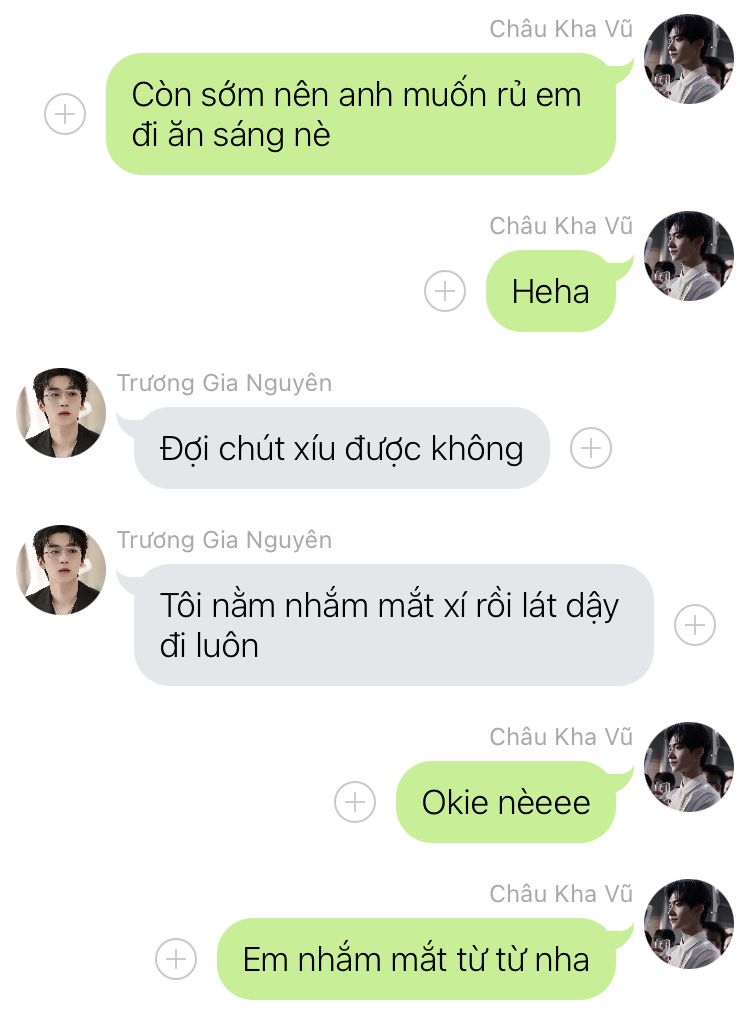The height and width of the screenshot is (1009, 750).
Task: Tap the plus icon next to "Okie nèeee"
Action: (355, 802)
